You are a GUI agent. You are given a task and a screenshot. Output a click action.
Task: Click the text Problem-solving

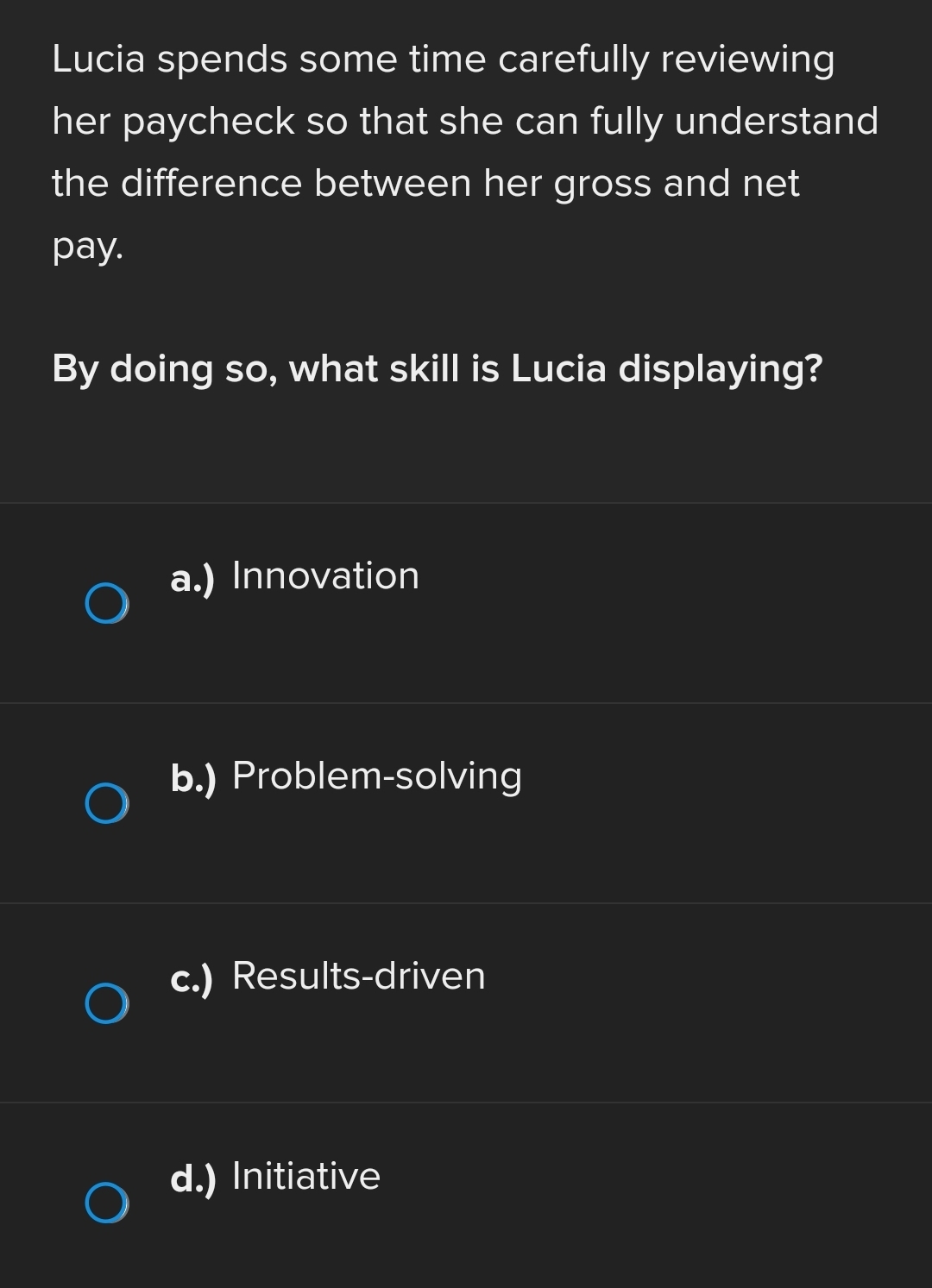[x=377, y=776]
